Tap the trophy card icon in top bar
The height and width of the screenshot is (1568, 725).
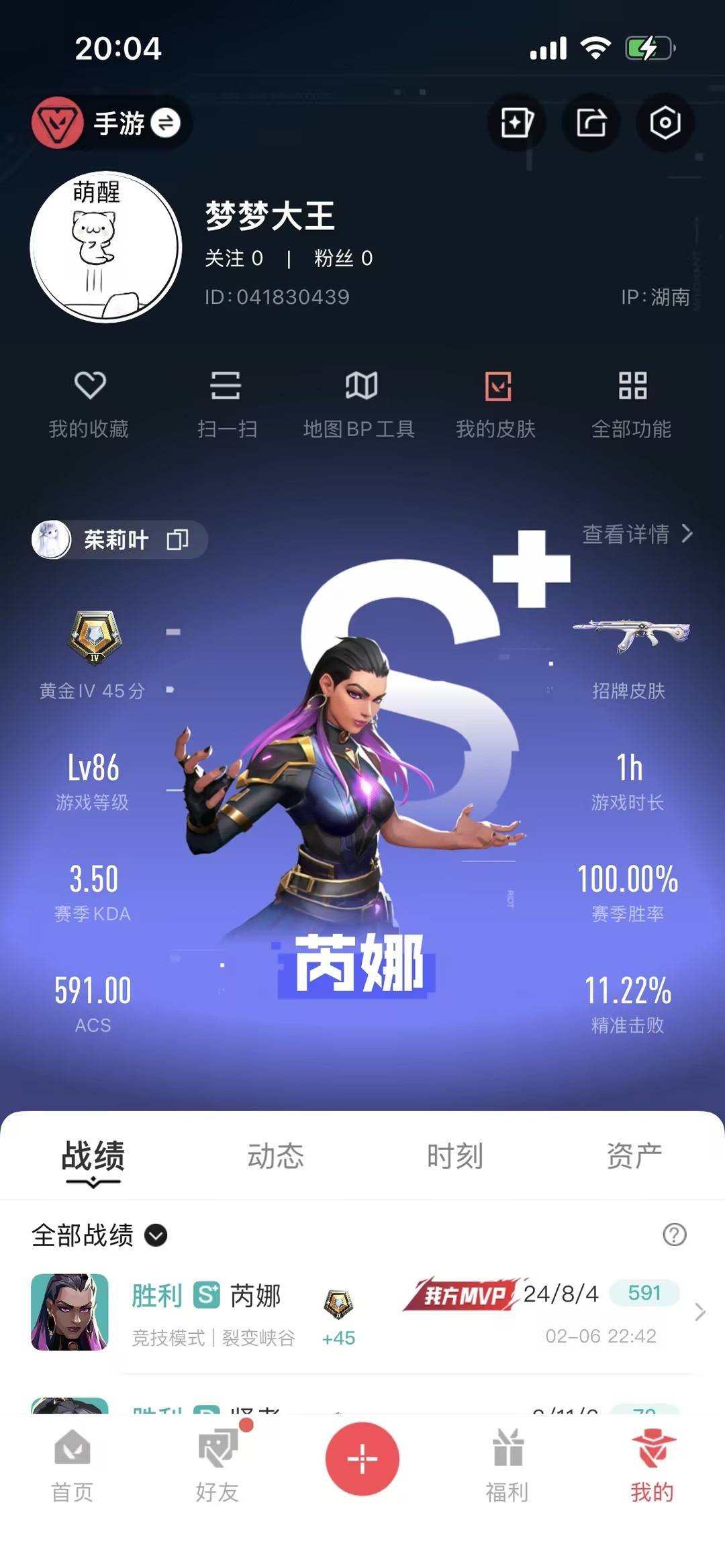pos(516,123)
